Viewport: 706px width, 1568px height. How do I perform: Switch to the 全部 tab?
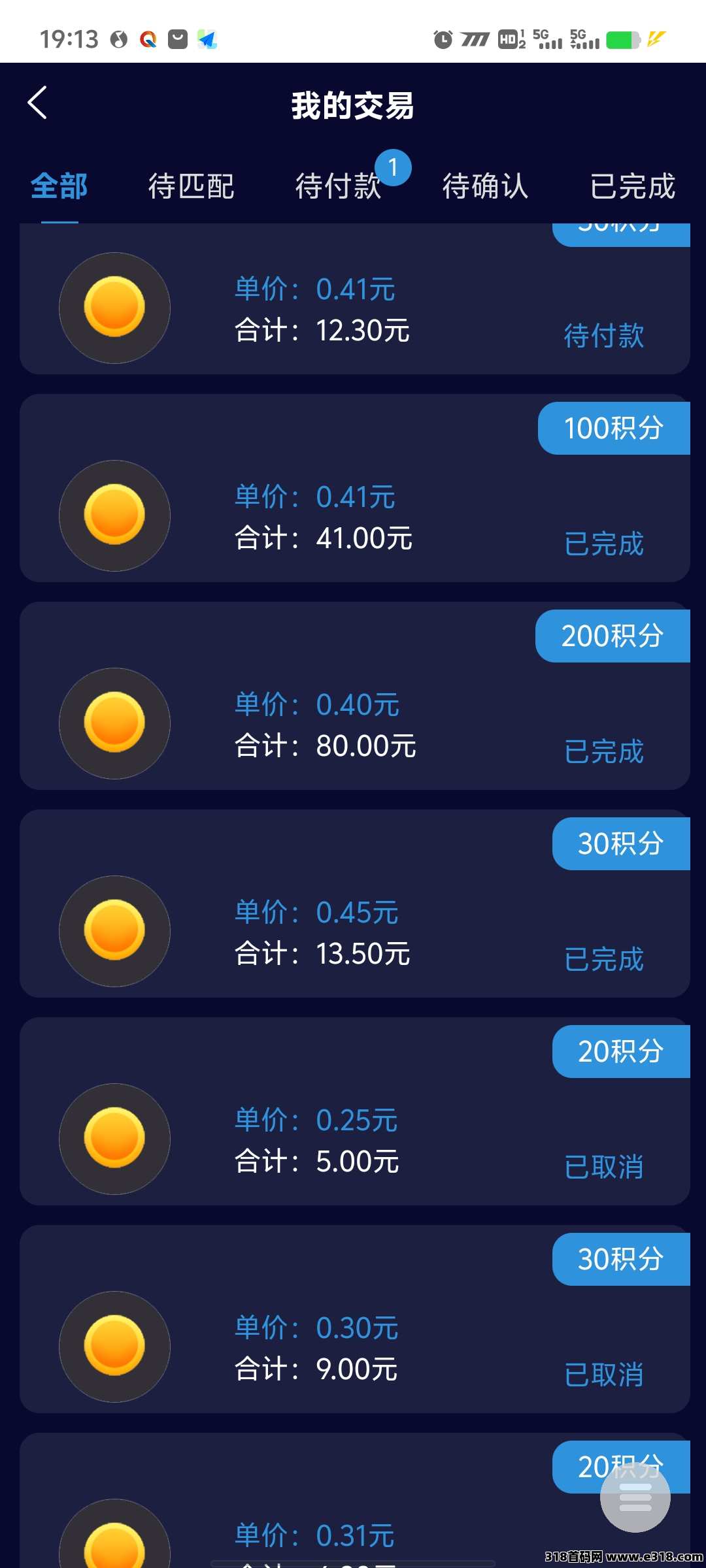pos(59,186)
